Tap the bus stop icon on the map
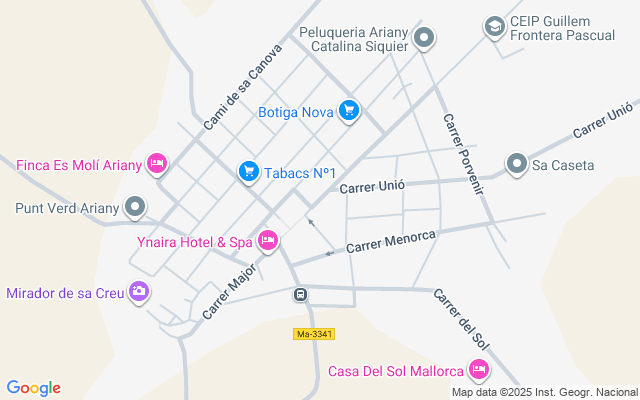This screenshot has height=400, width=640. tap(300, 294)
